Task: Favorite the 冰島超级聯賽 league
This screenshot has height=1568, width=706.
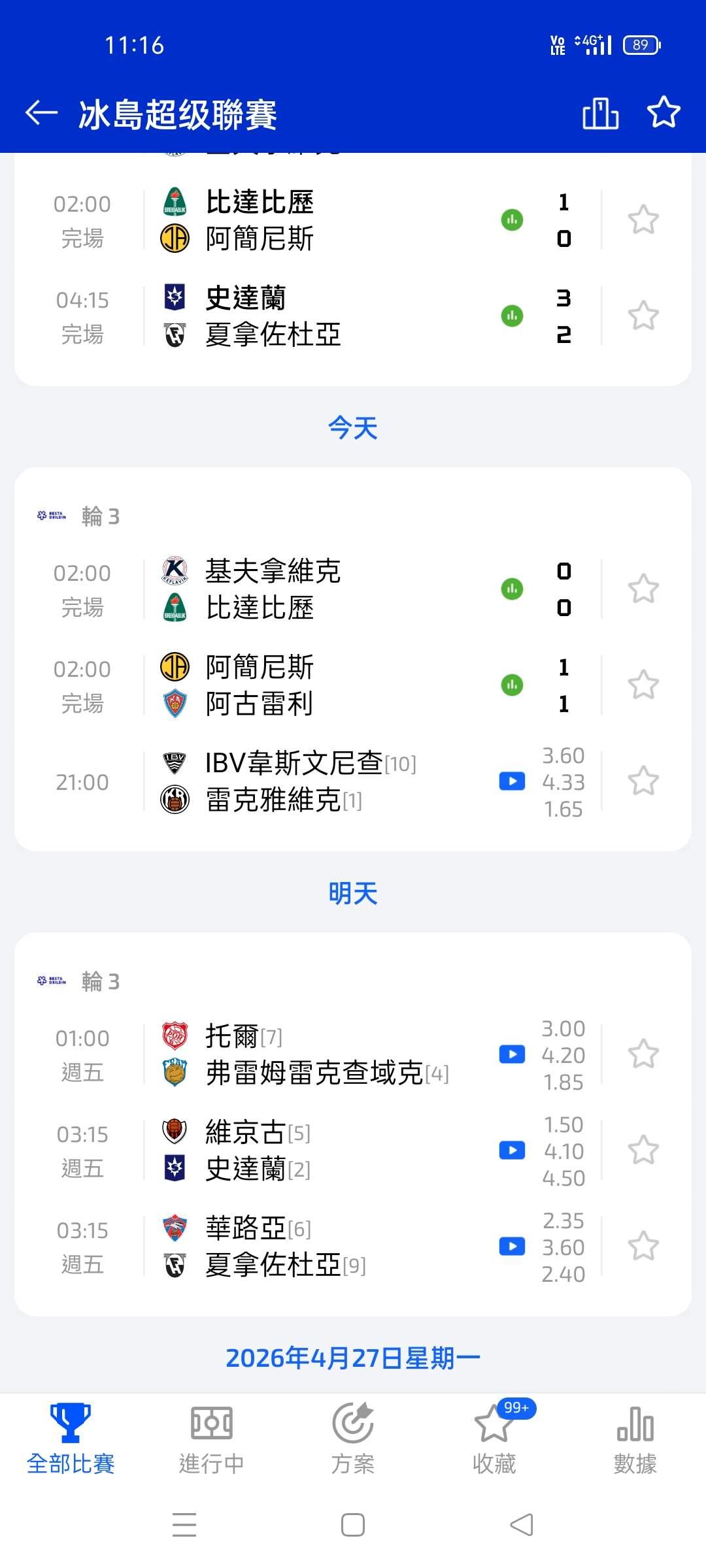Action: (664, 112)
